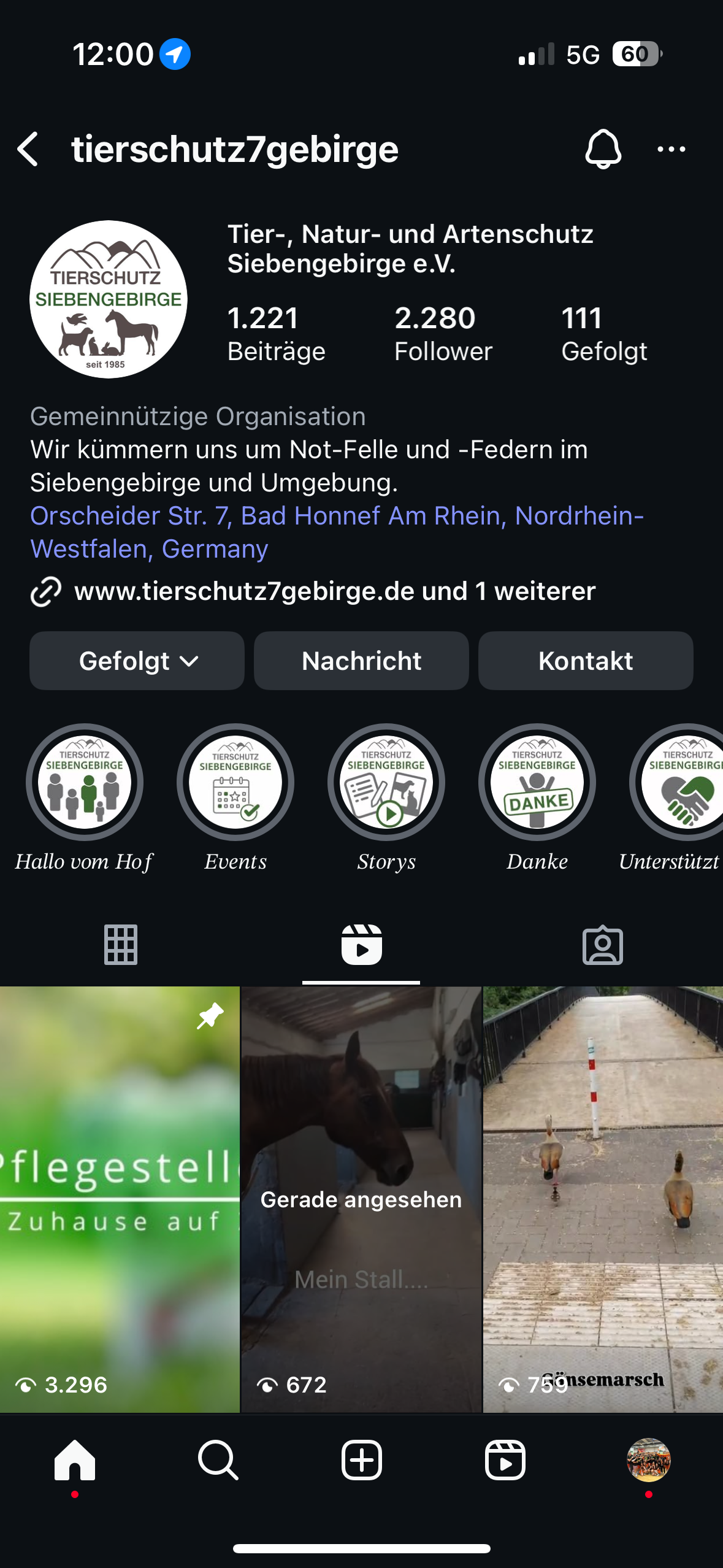Tap the Nachricht button
The height and width of the screenshot is (1568, 723).
(361, 661)
